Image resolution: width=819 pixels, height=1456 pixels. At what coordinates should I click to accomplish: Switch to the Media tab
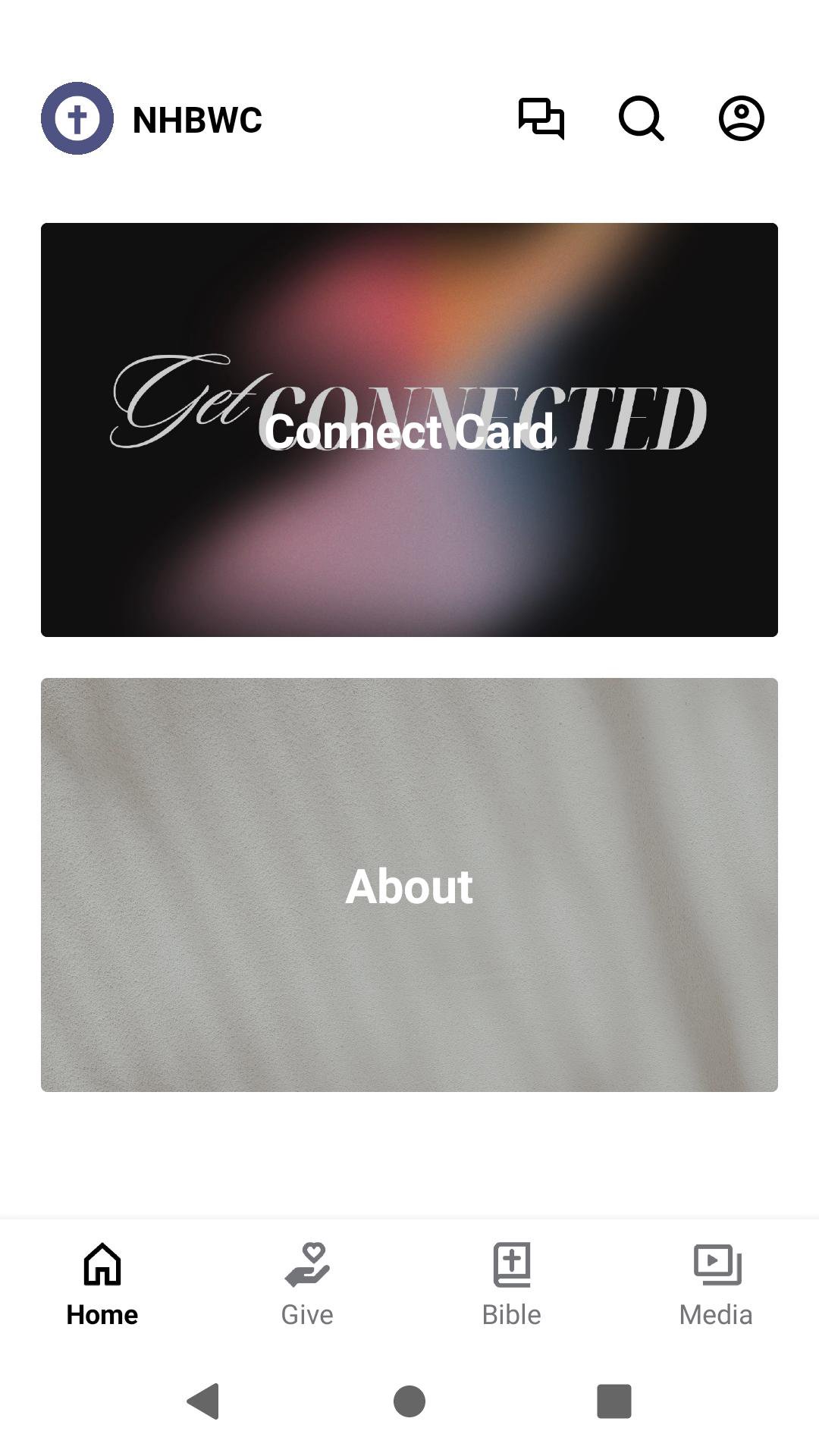pos(716,1285)
